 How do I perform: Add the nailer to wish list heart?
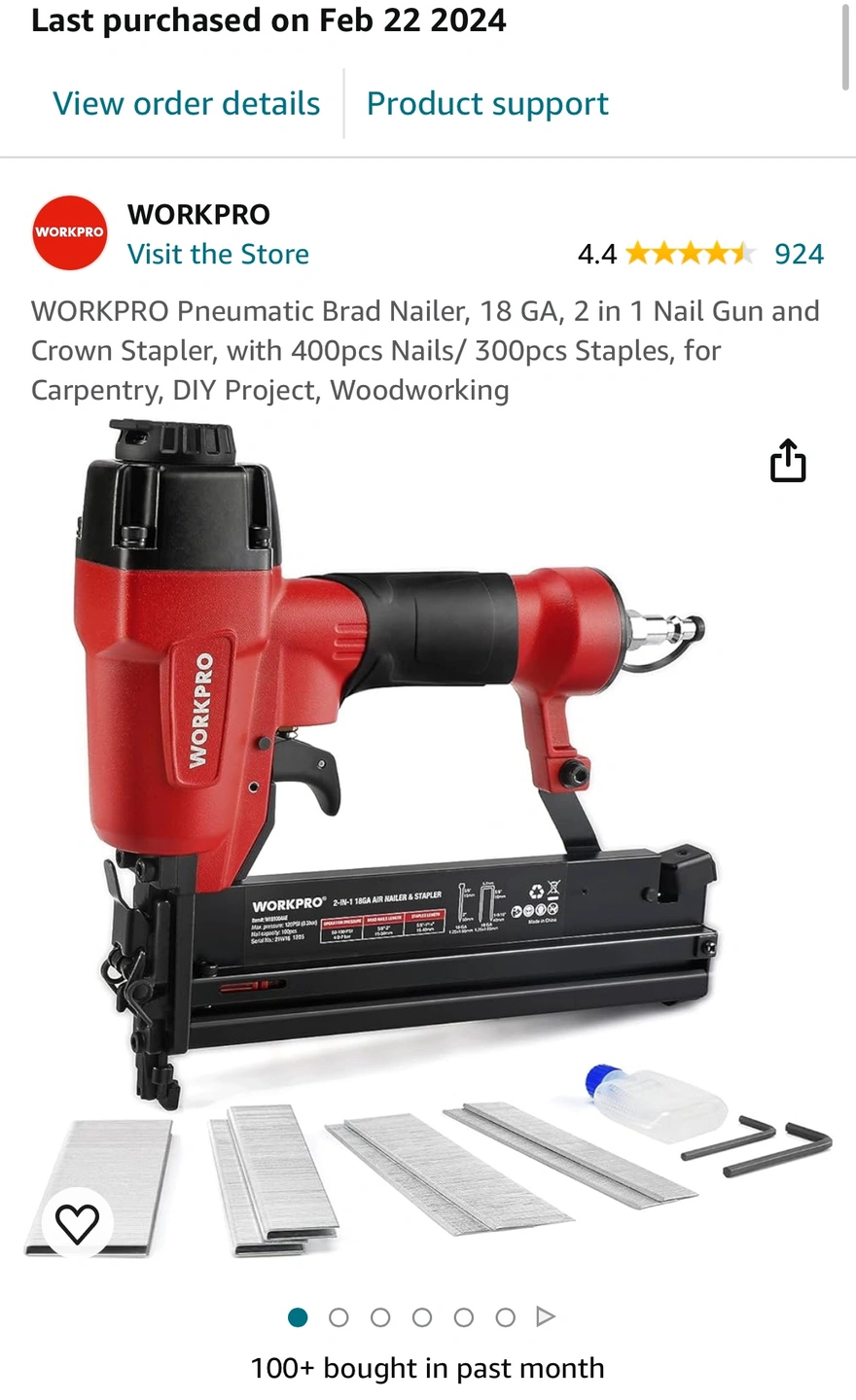tap(78, 1222)
